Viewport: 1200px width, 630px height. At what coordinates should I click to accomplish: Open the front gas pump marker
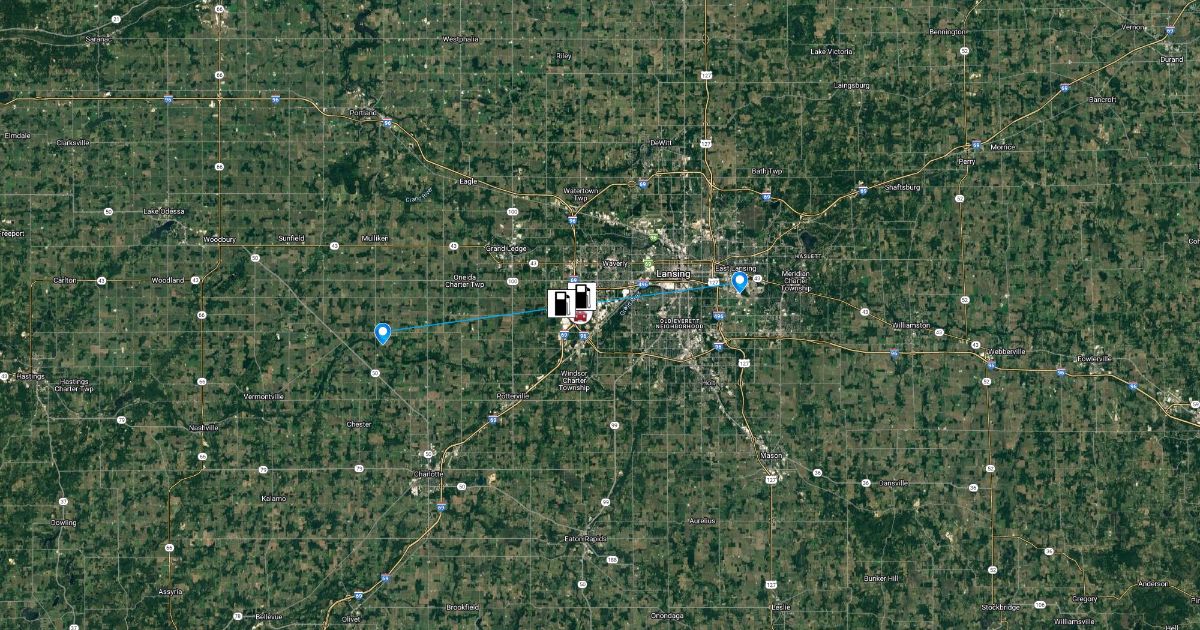pos(561,303)
